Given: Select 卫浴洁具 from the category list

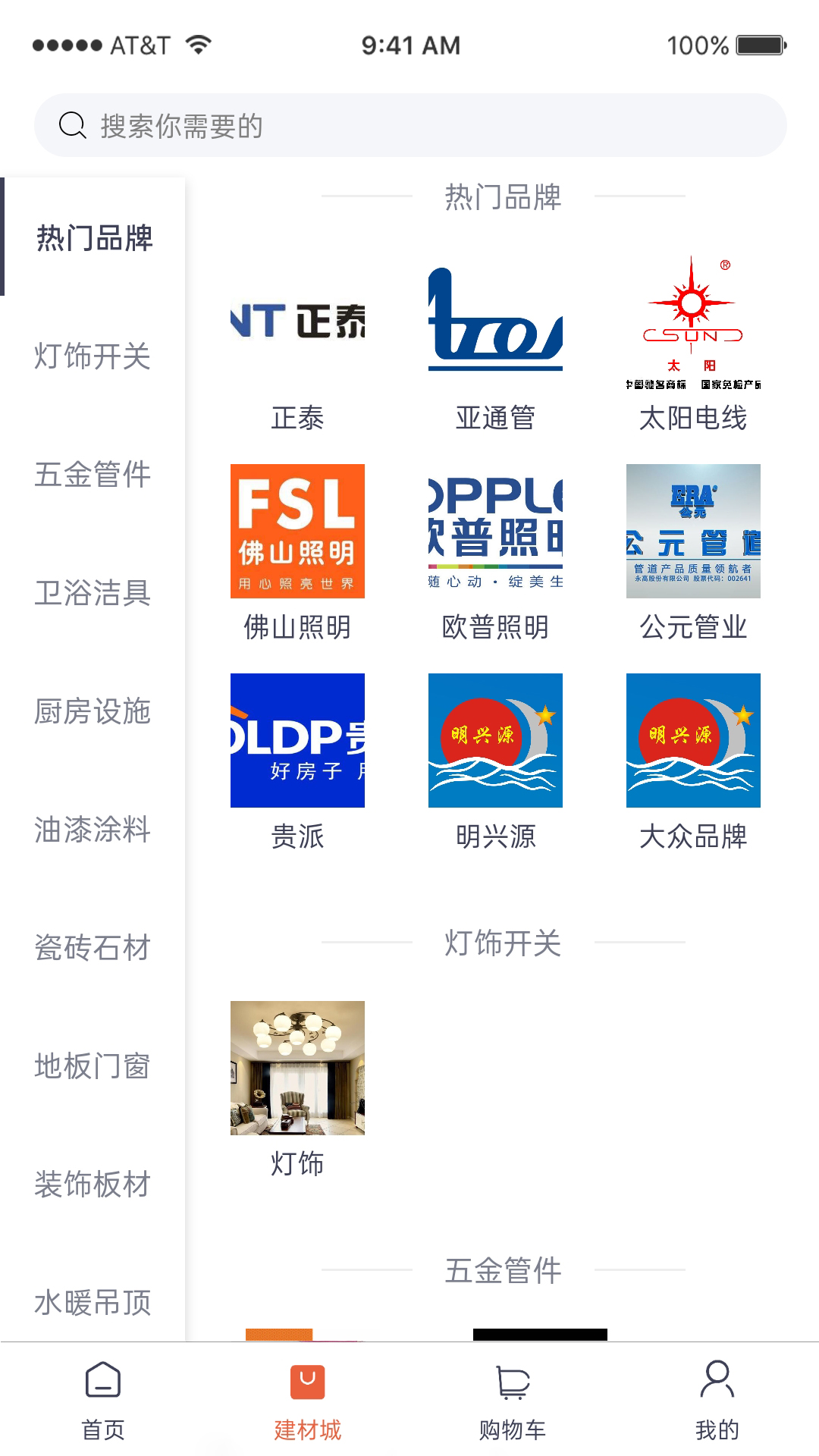Looking at the screenshot, I should 94,593.
